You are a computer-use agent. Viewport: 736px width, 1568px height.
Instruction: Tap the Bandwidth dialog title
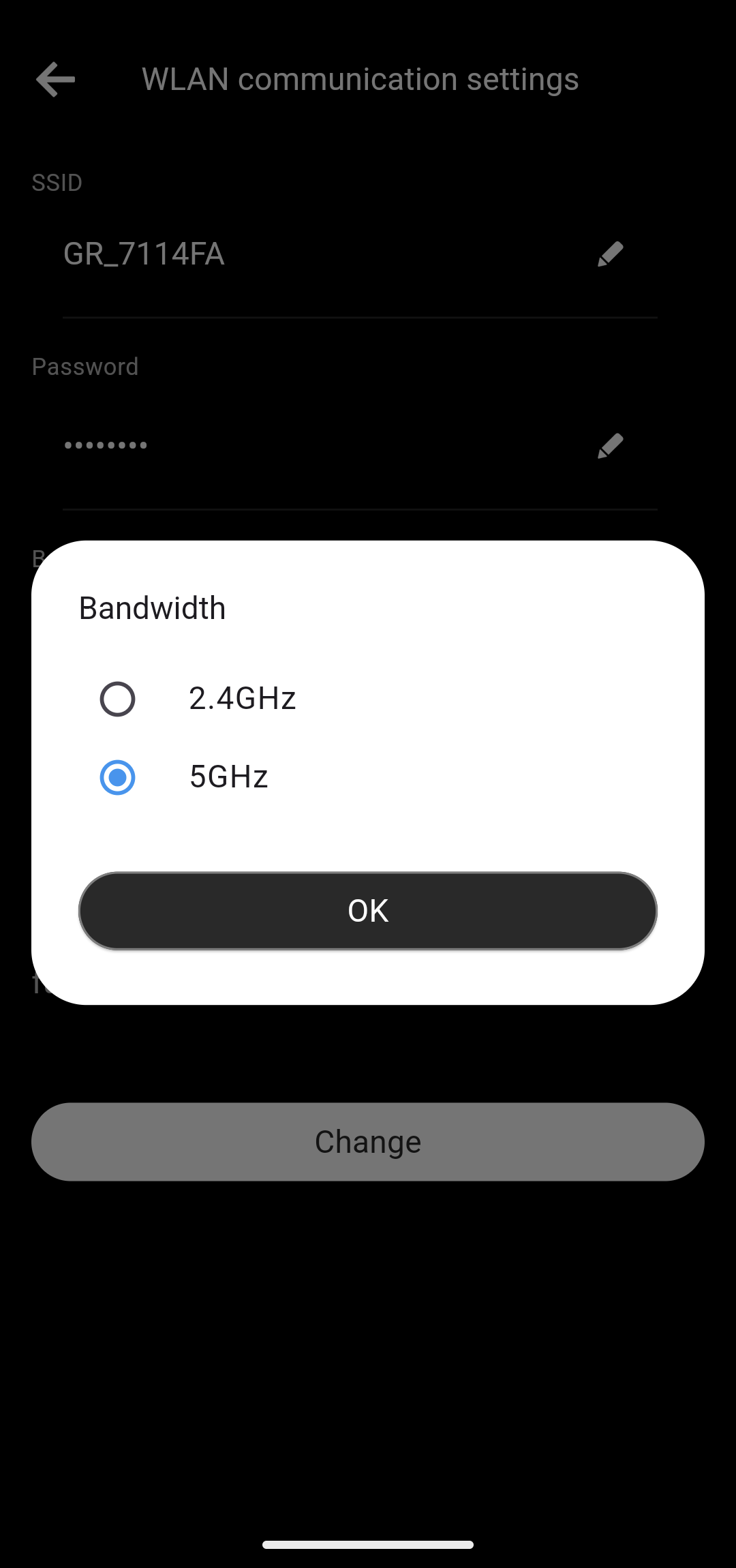click(x=151, y=607)
